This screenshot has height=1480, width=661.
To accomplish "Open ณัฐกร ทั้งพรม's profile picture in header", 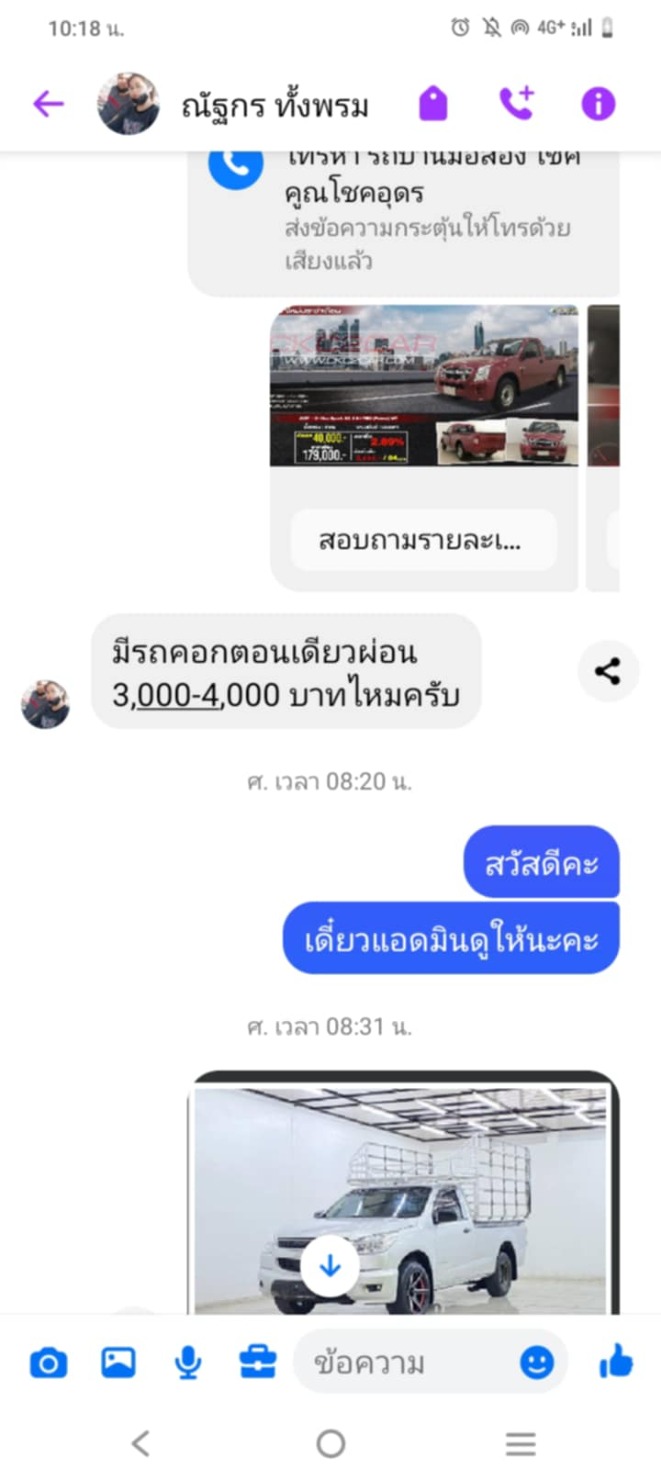I will pyautogui.click(x=128, y=104).
